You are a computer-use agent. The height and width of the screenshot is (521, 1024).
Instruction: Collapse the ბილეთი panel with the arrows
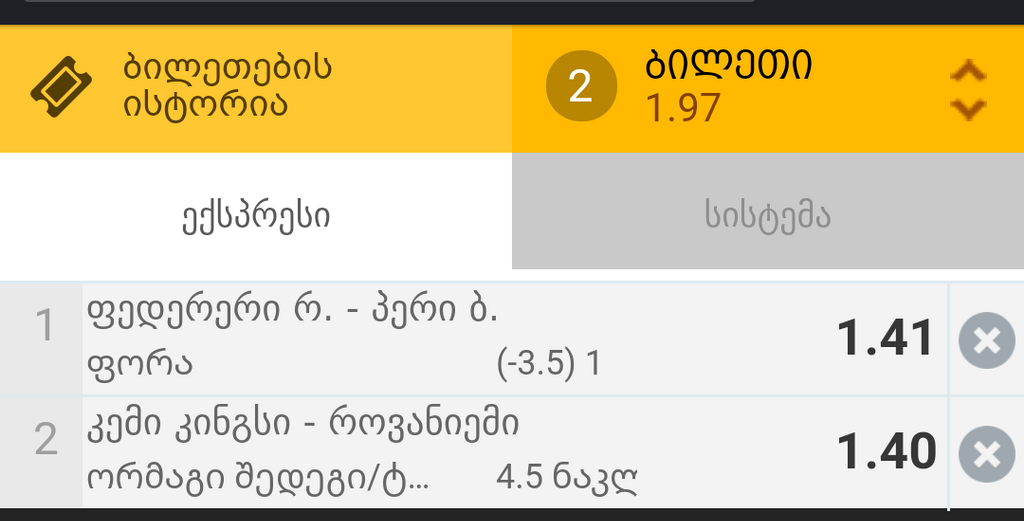[967, 90]
